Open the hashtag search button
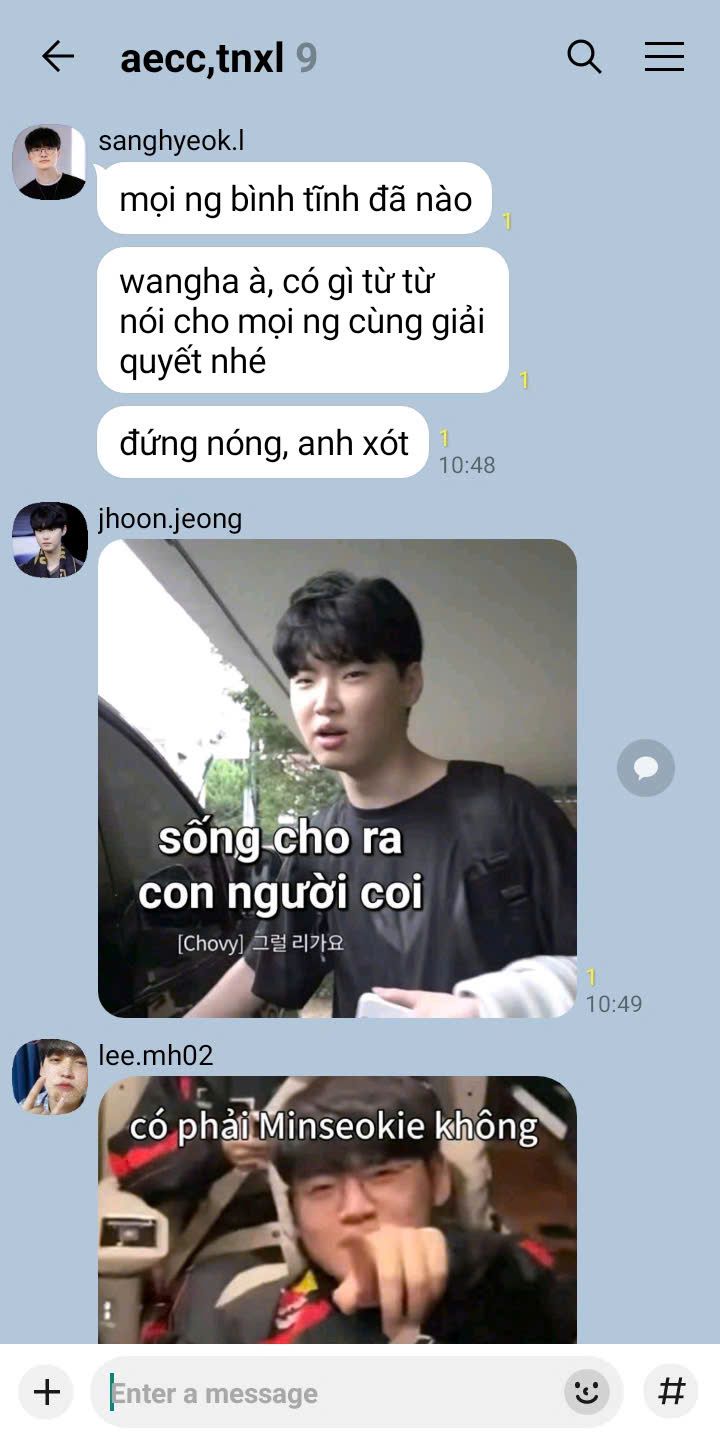This screenshot has width=720, height=1440. 671,1392
